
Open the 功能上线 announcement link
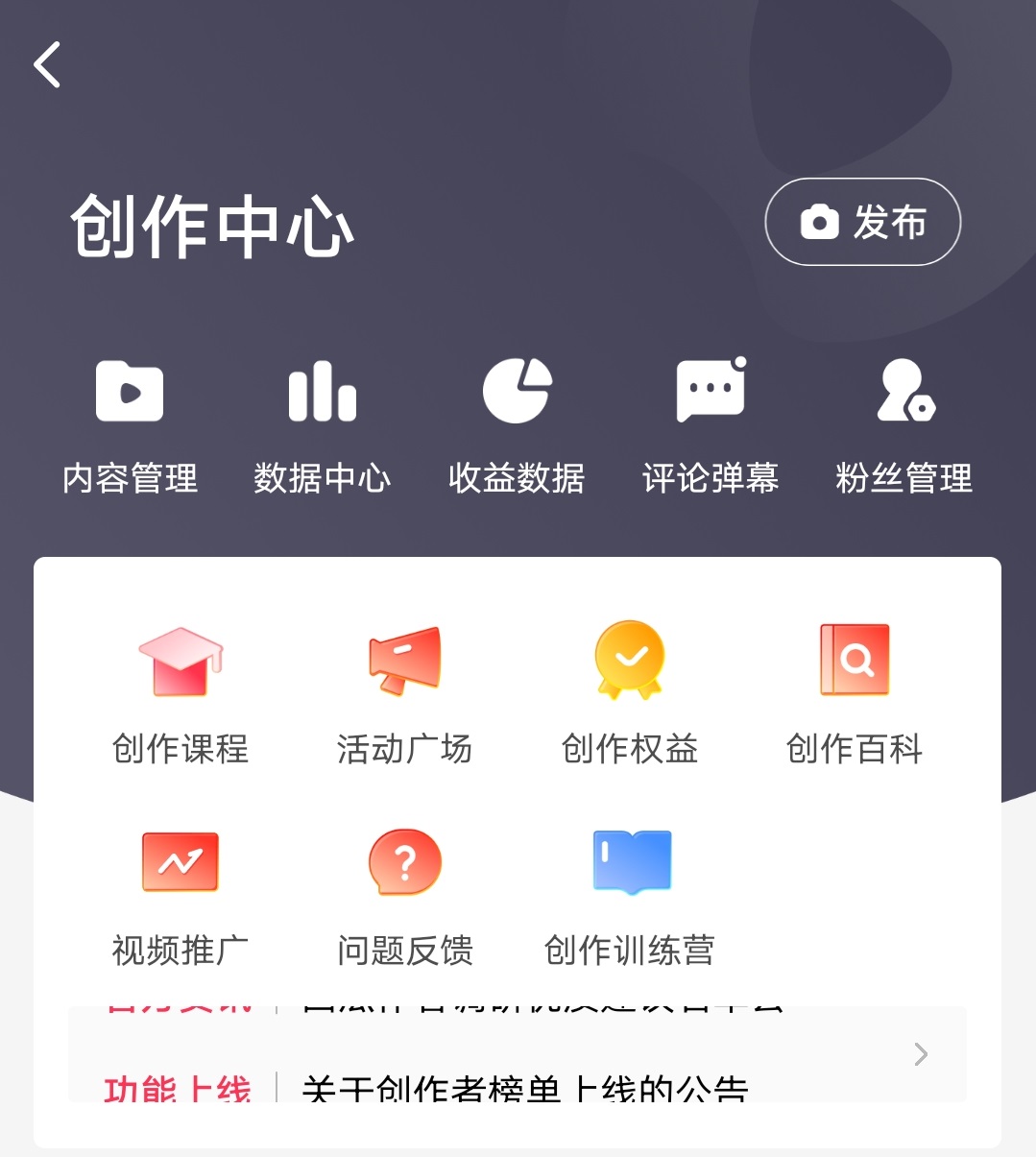coord(179,1088)
